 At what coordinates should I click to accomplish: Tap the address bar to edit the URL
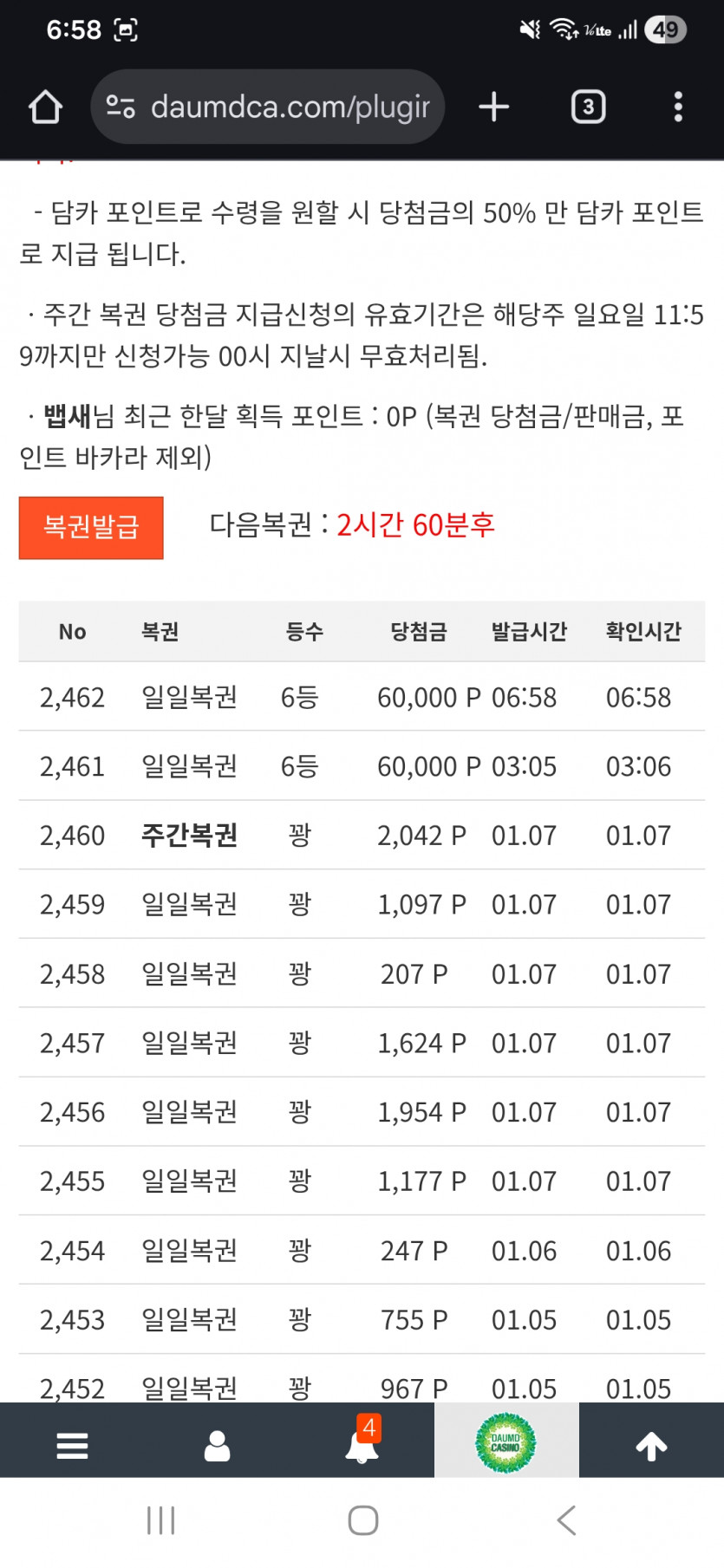pos(286,106)
